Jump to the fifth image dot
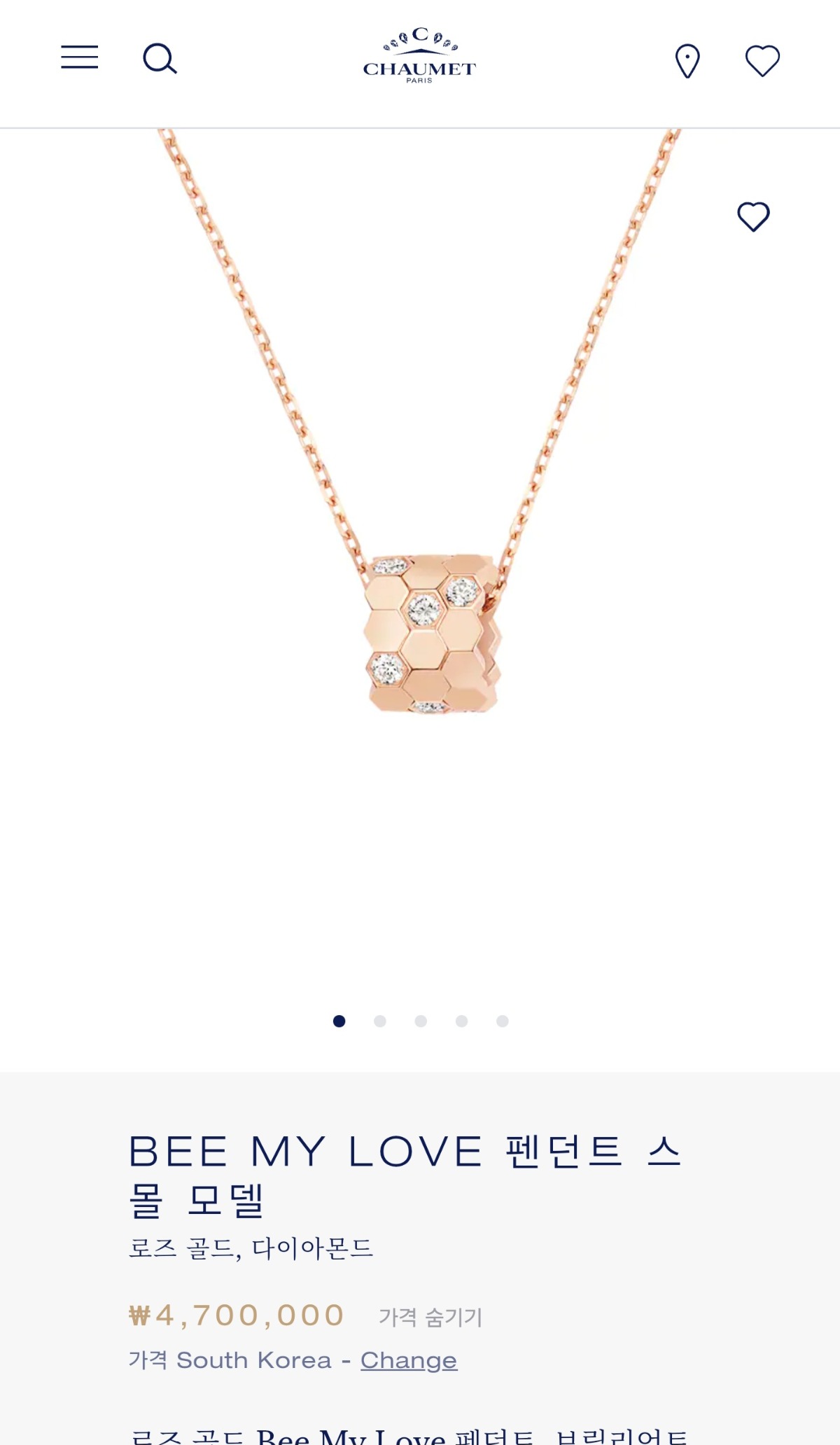The width and height of the screenshot is (840, 1445). [x=503, y=1021]
